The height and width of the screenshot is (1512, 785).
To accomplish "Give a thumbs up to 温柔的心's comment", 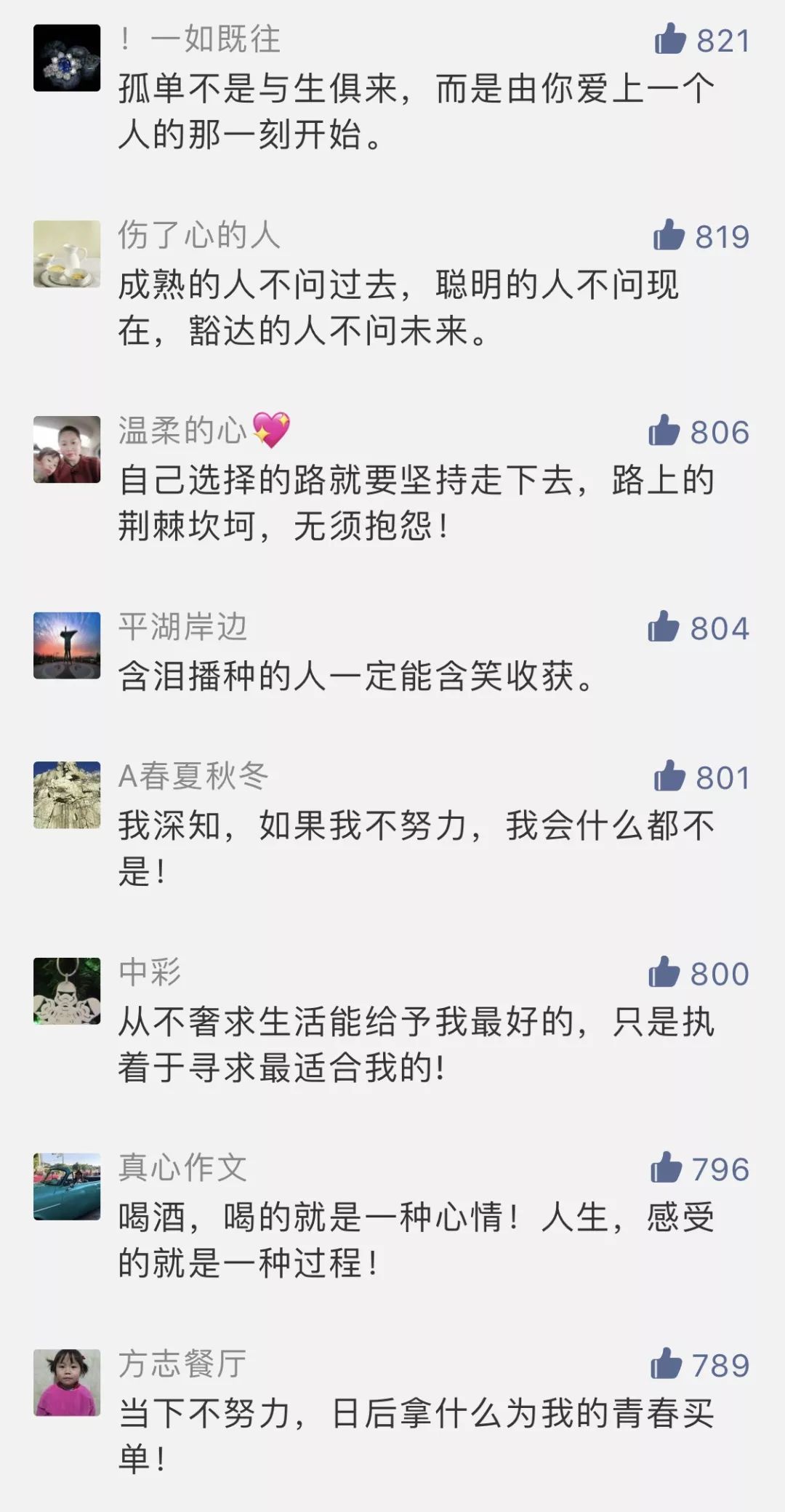I will point(664,431).
